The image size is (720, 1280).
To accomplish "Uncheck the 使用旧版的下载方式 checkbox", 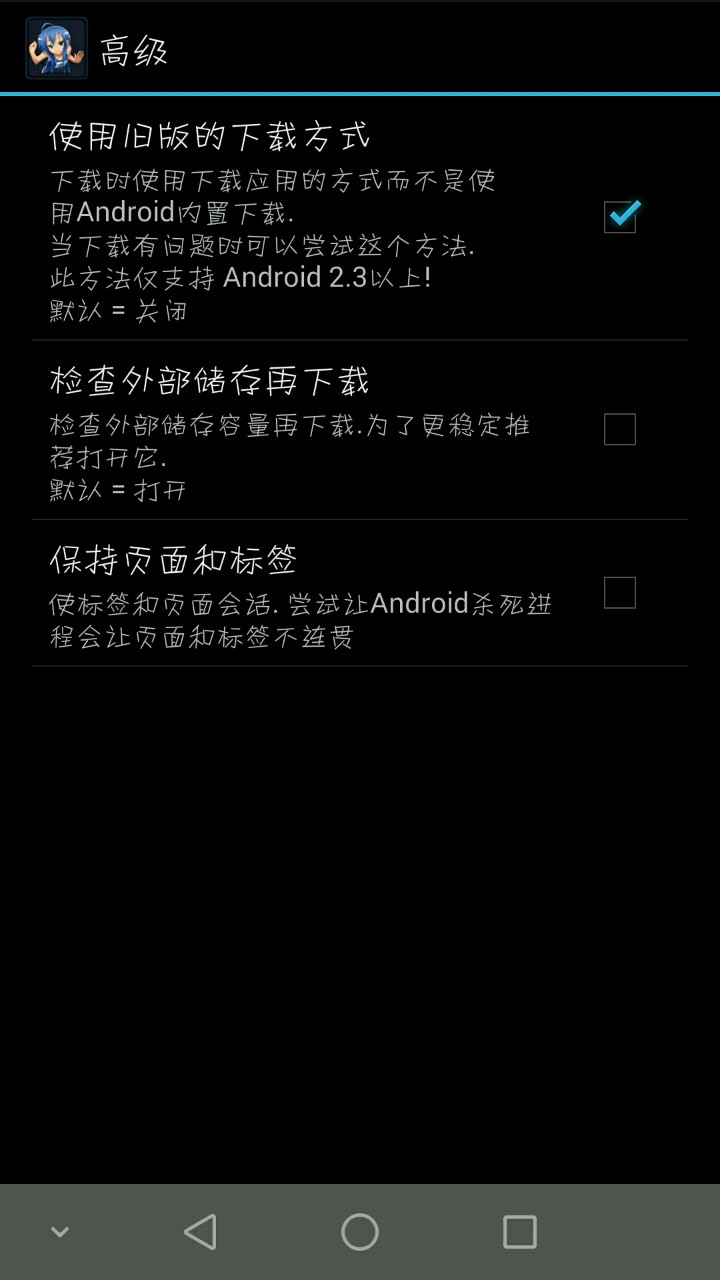I will (x=620, y=216).
